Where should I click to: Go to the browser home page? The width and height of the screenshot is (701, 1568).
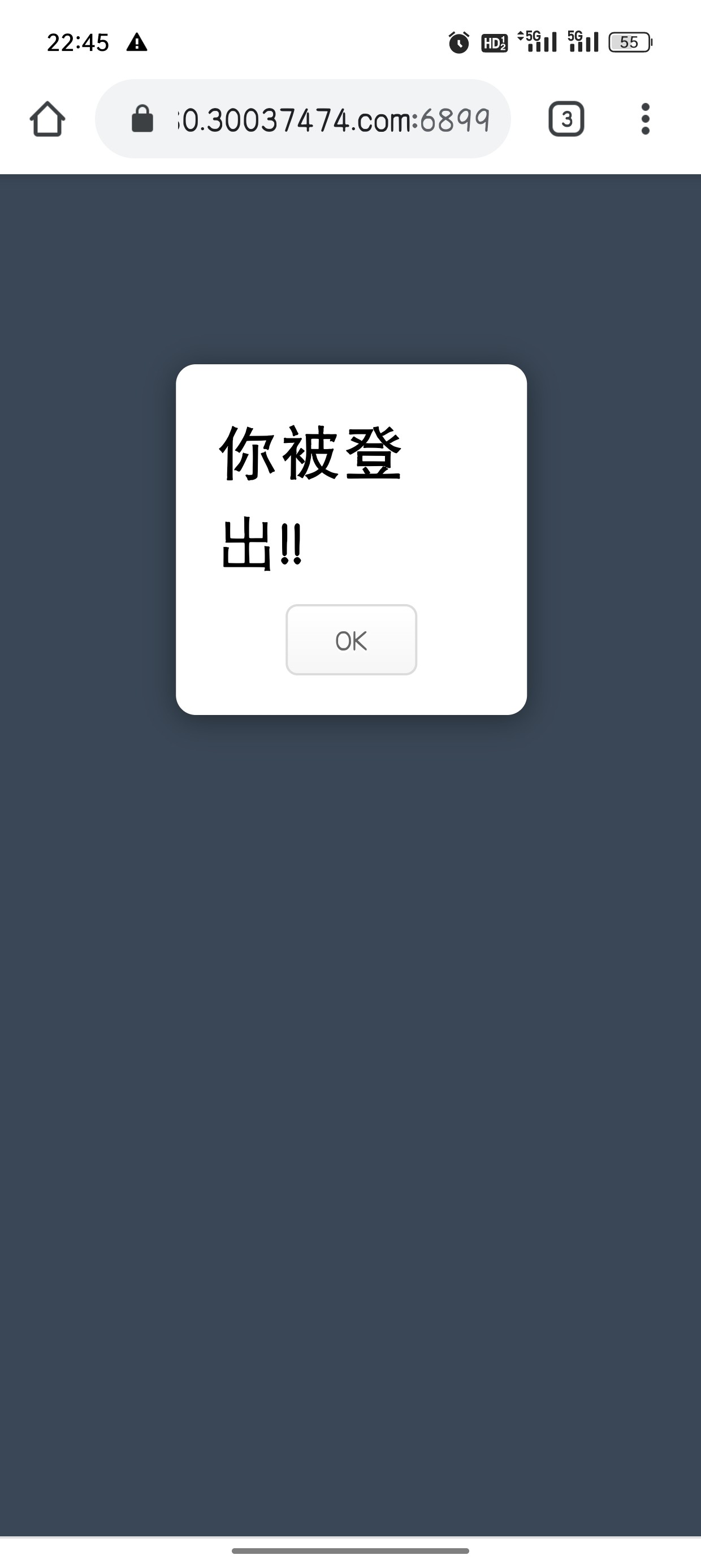click(47, 119)
